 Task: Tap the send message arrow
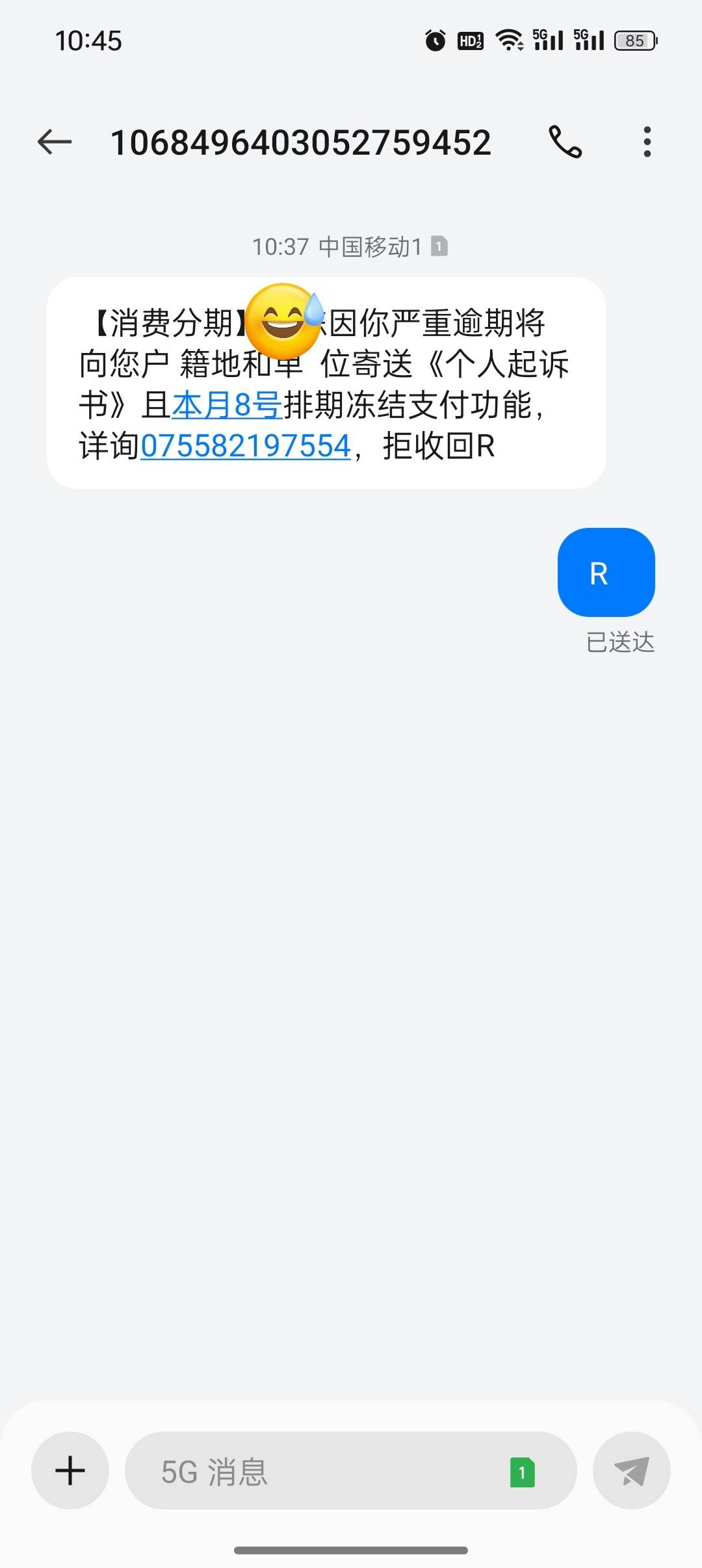[631, 1470]
